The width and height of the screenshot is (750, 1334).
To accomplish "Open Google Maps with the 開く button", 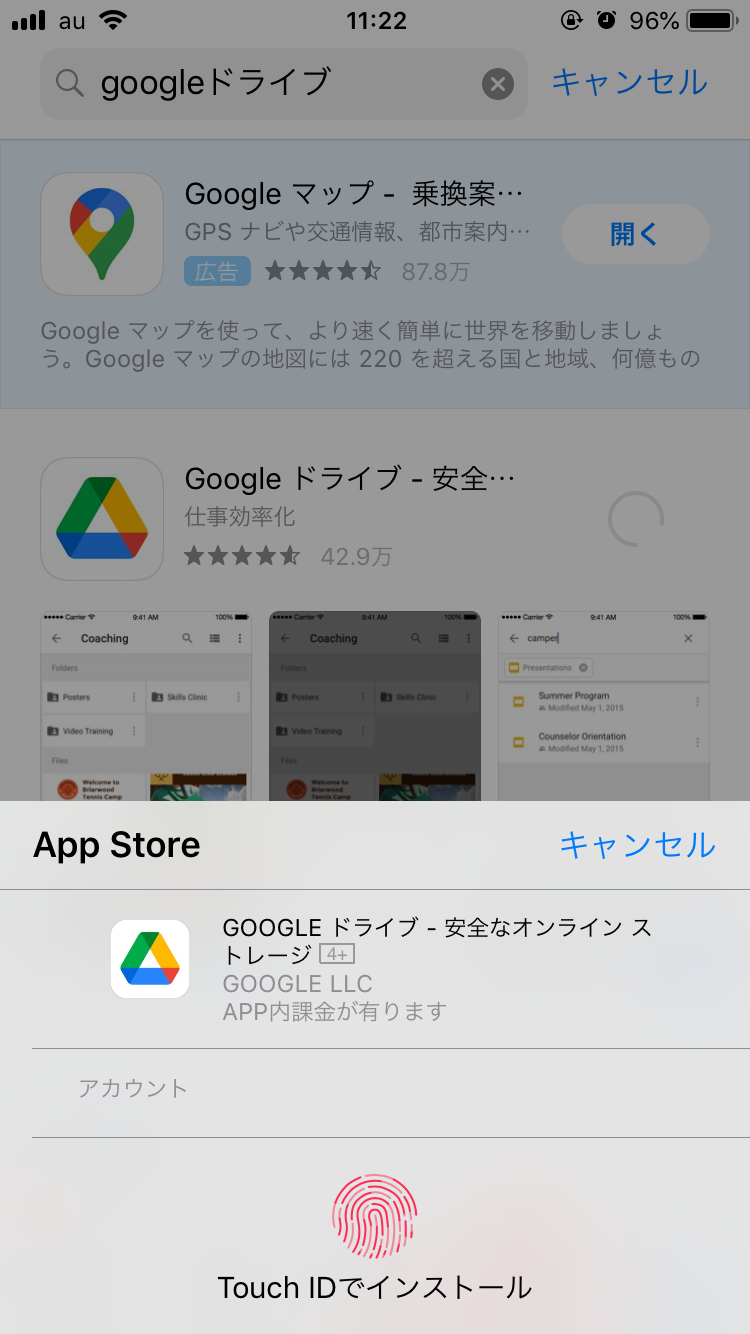I will click(x=636, y=233).
